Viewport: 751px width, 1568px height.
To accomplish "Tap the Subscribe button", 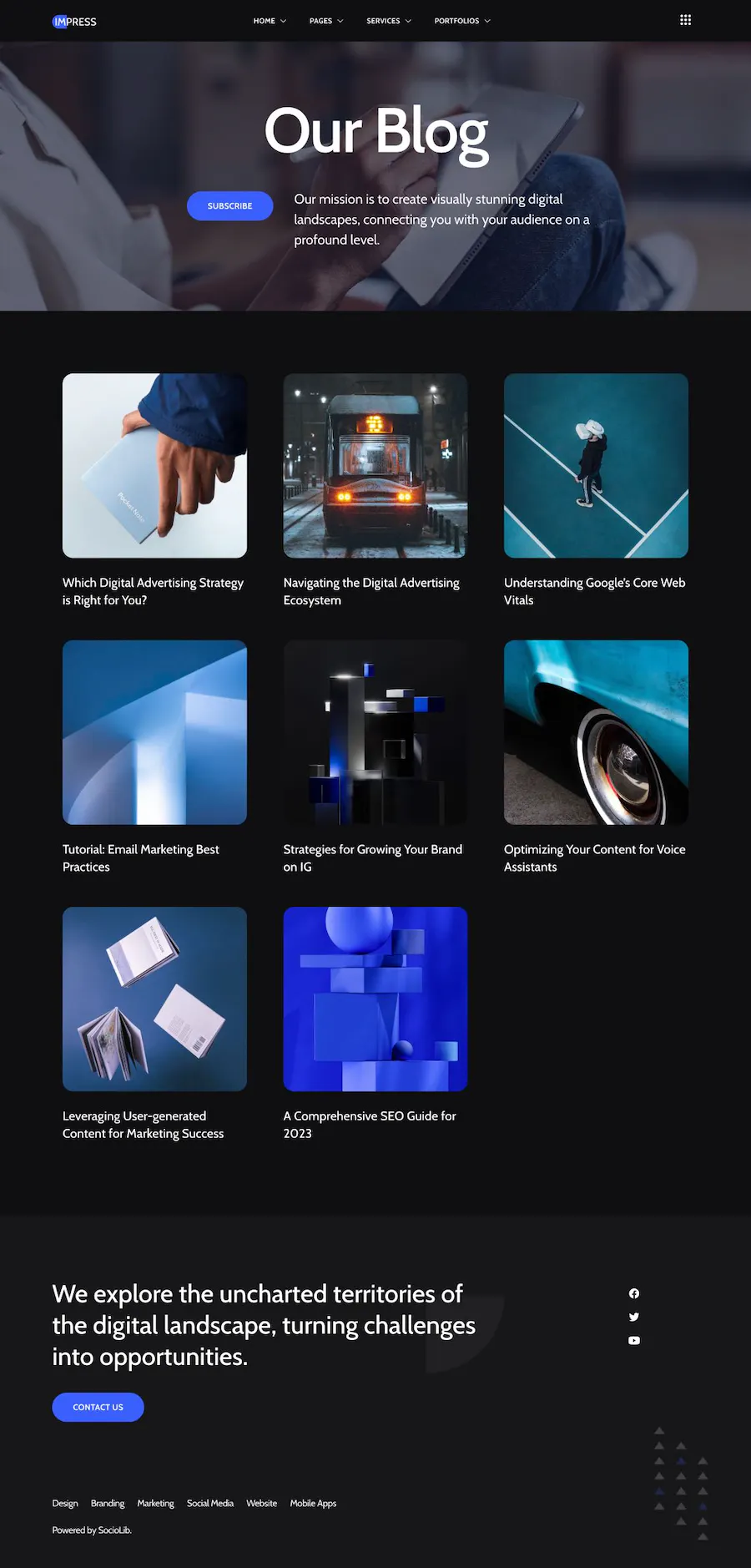I will coord(229,205).
